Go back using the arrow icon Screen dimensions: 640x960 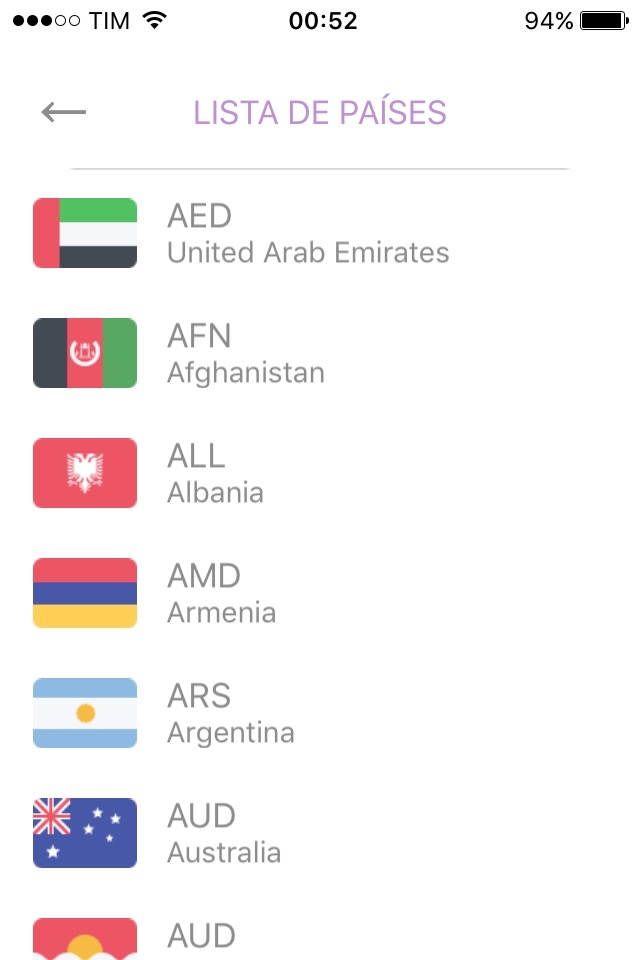[63, 112]
